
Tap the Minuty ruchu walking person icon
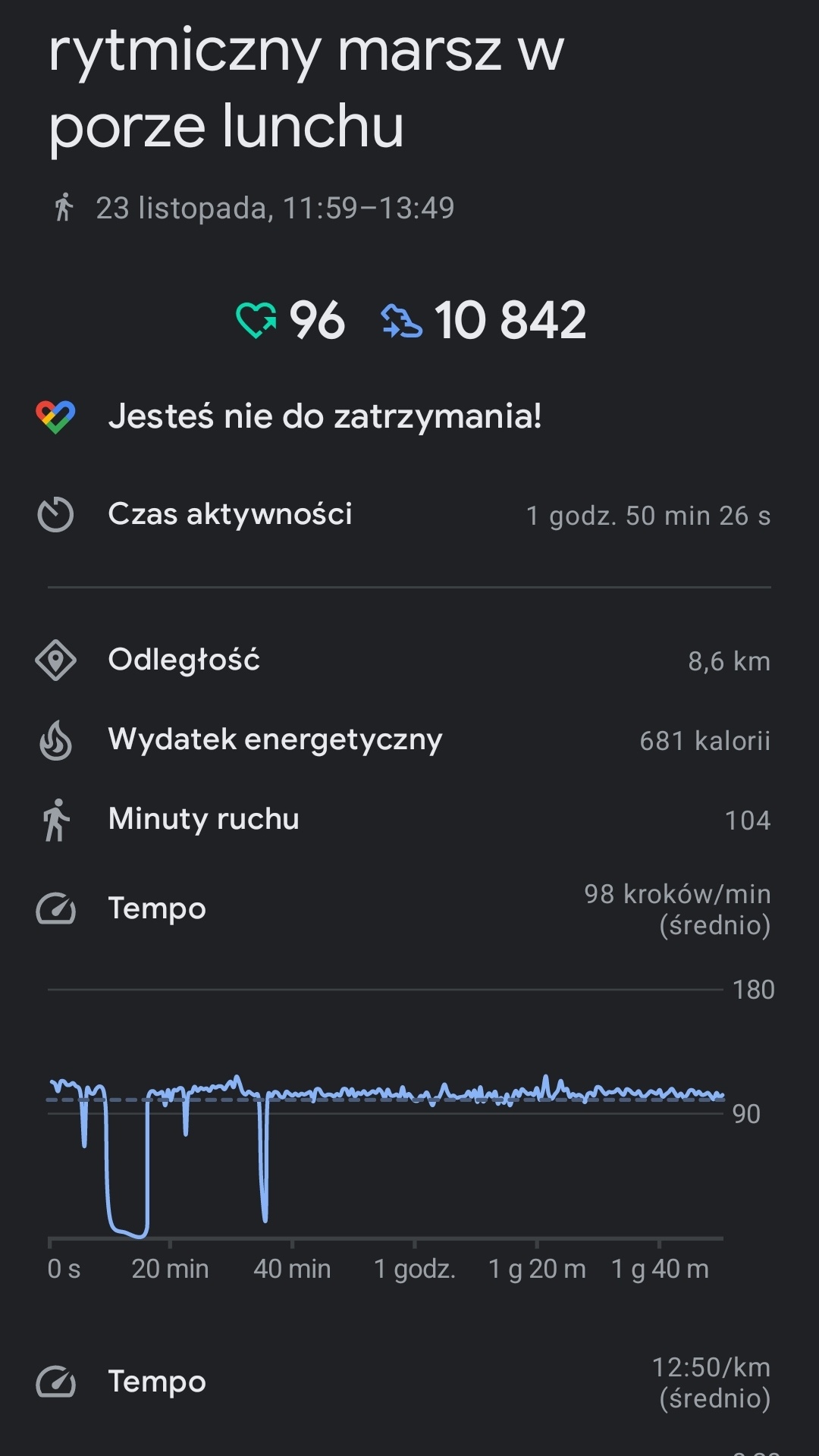[55, 819]
